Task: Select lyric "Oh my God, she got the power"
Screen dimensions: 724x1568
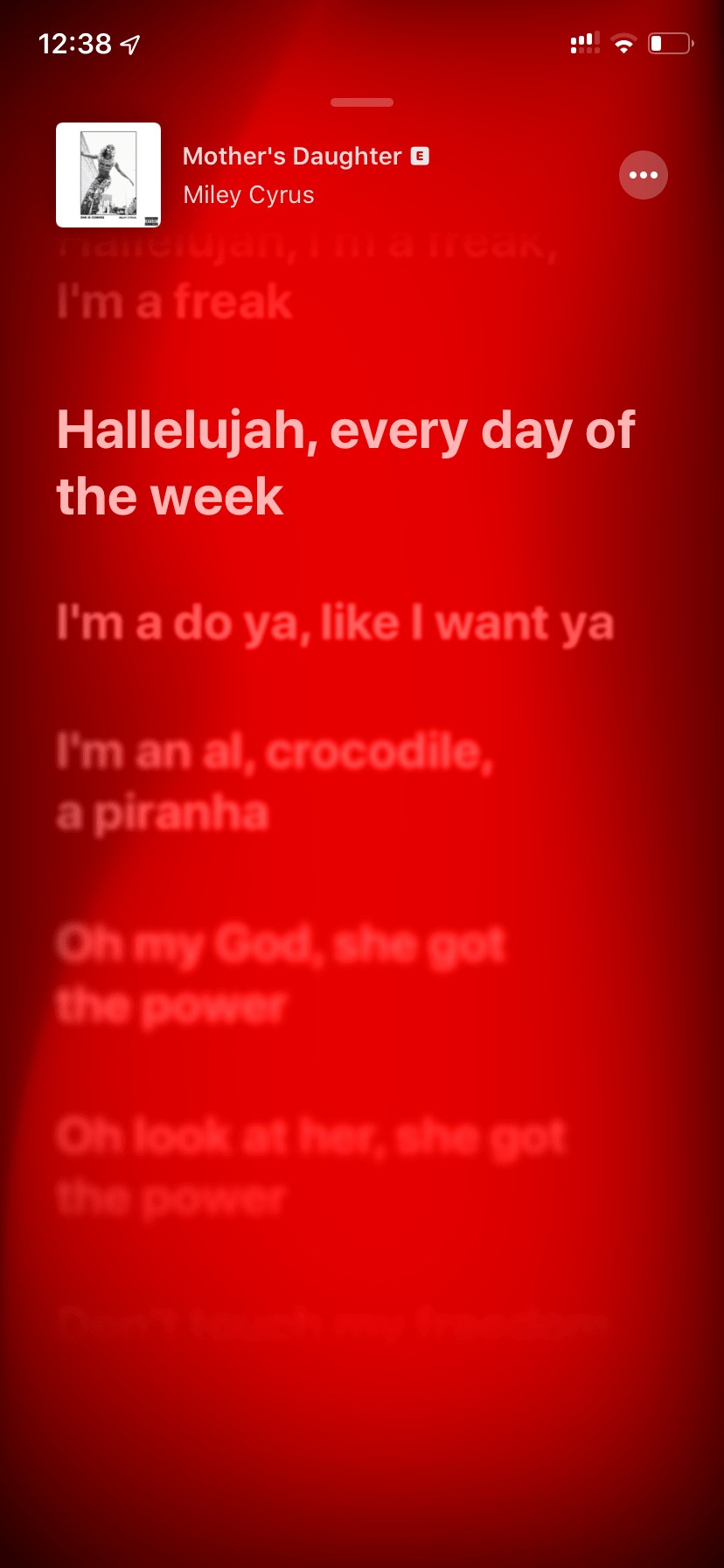Action: pyautogui.click(x=280, y=975)
